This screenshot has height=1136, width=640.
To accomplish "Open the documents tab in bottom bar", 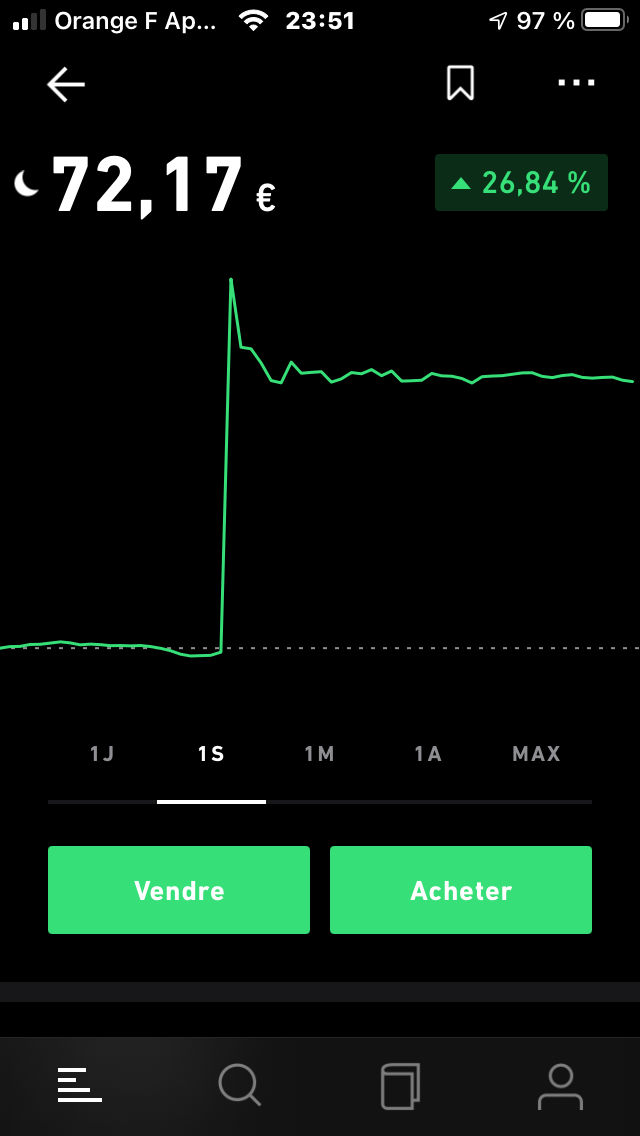I will (401, 1086).
